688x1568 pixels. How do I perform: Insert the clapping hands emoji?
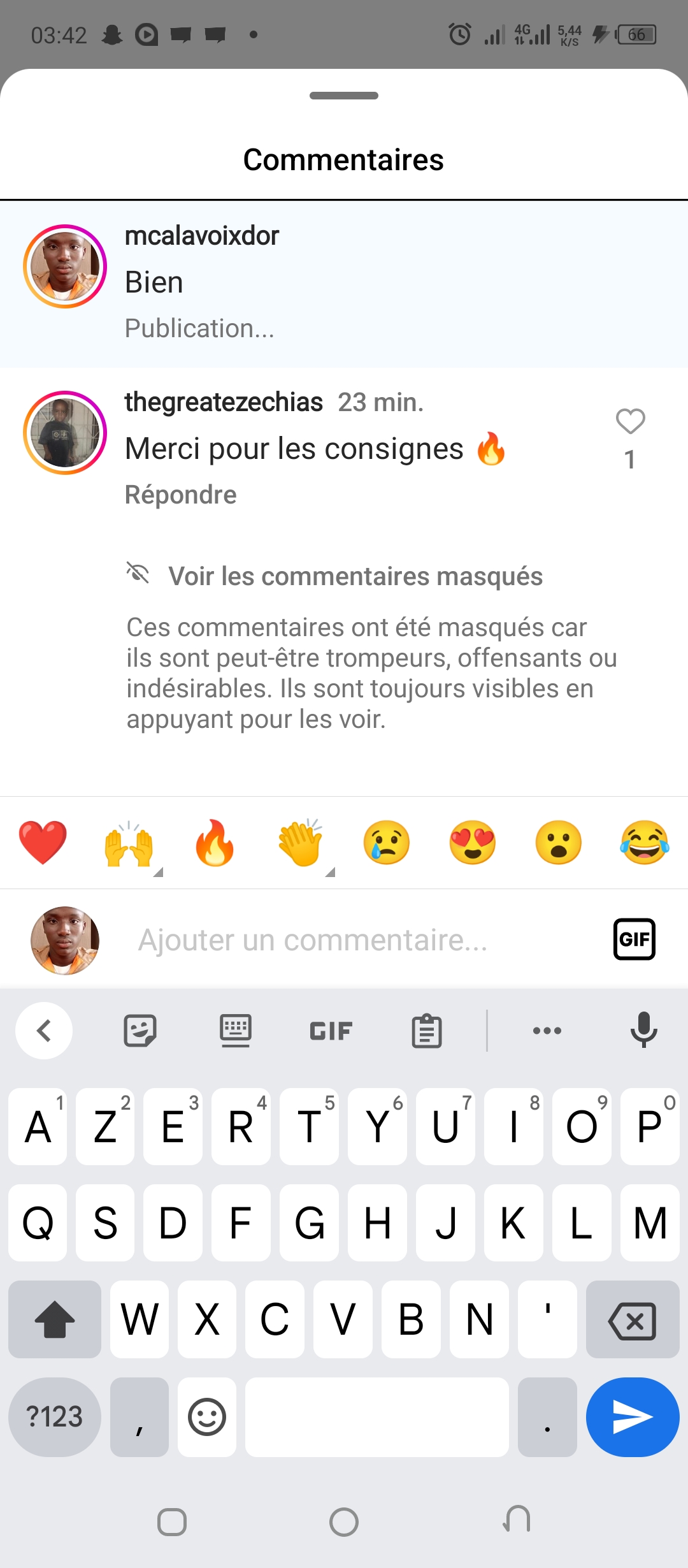click(301, 843)
